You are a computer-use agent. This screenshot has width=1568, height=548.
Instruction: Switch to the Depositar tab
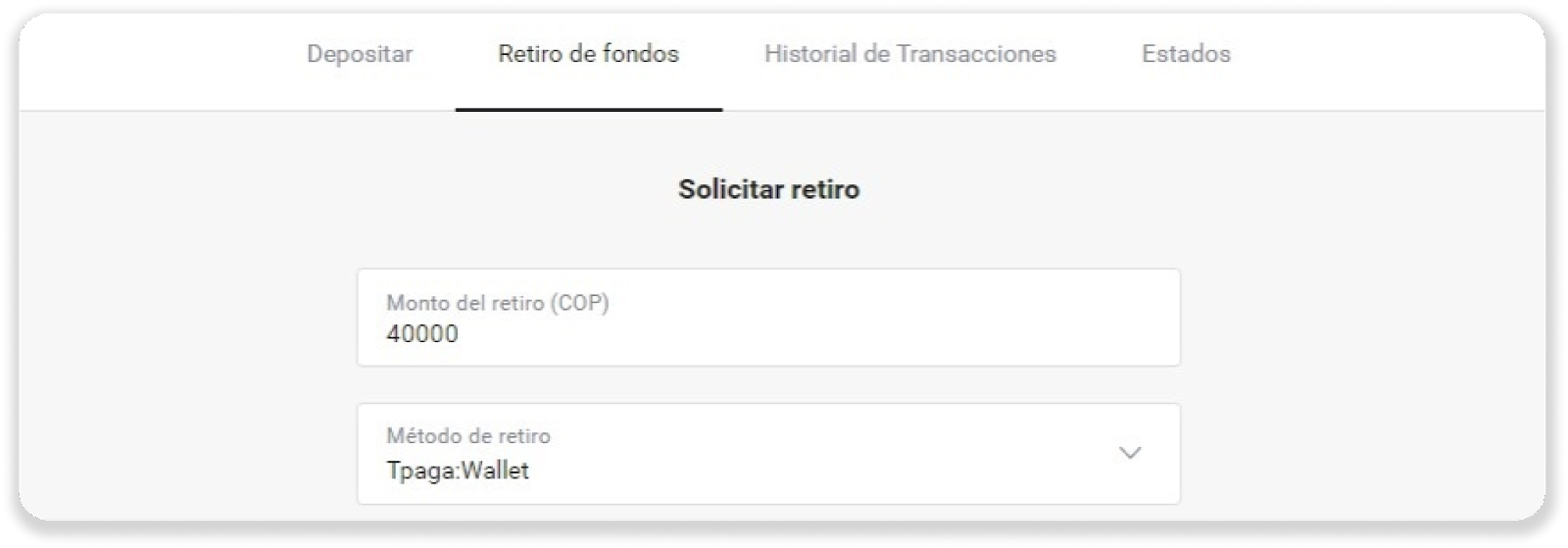(x=360, y=54)
